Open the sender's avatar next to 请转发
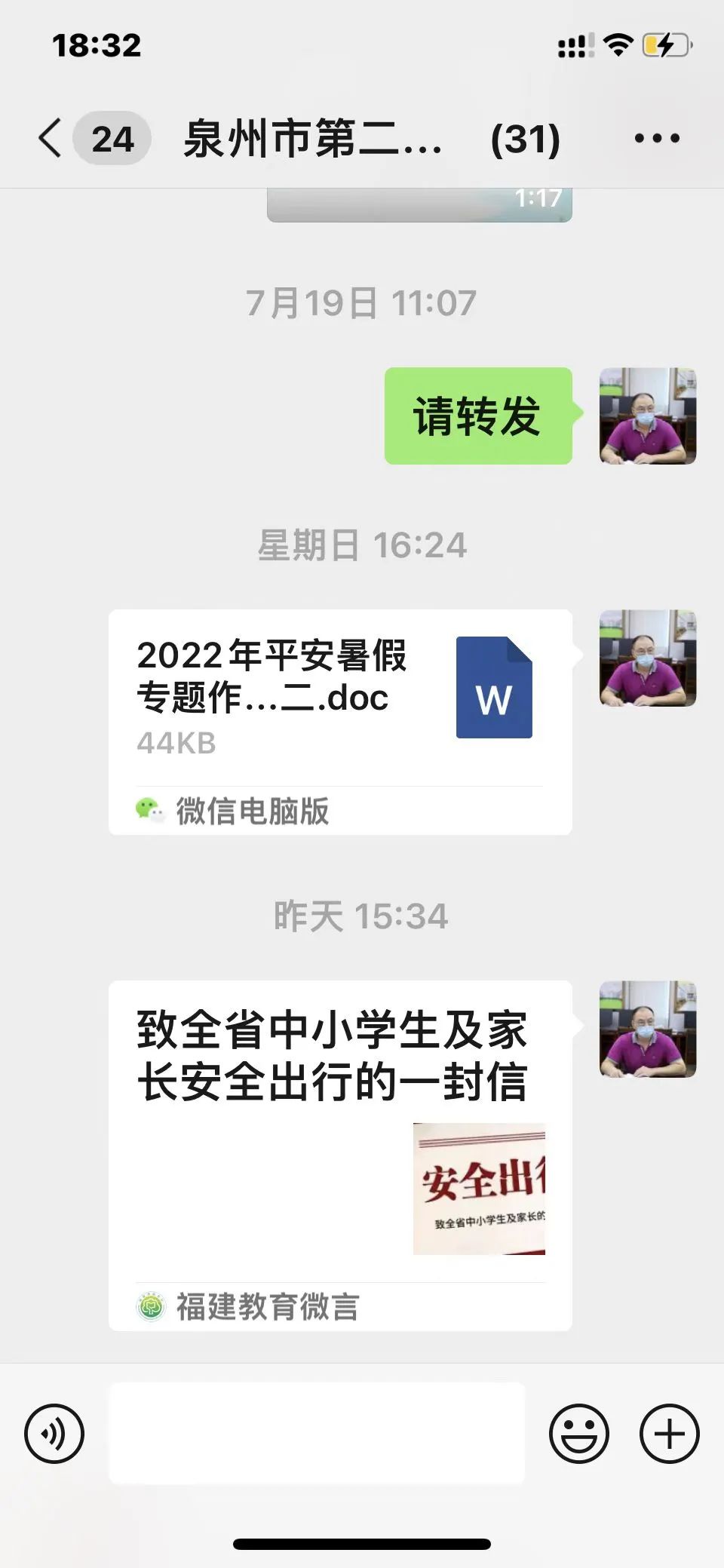Image resolution: width=724 pixels, height=1568 pixels. [647, 416]
